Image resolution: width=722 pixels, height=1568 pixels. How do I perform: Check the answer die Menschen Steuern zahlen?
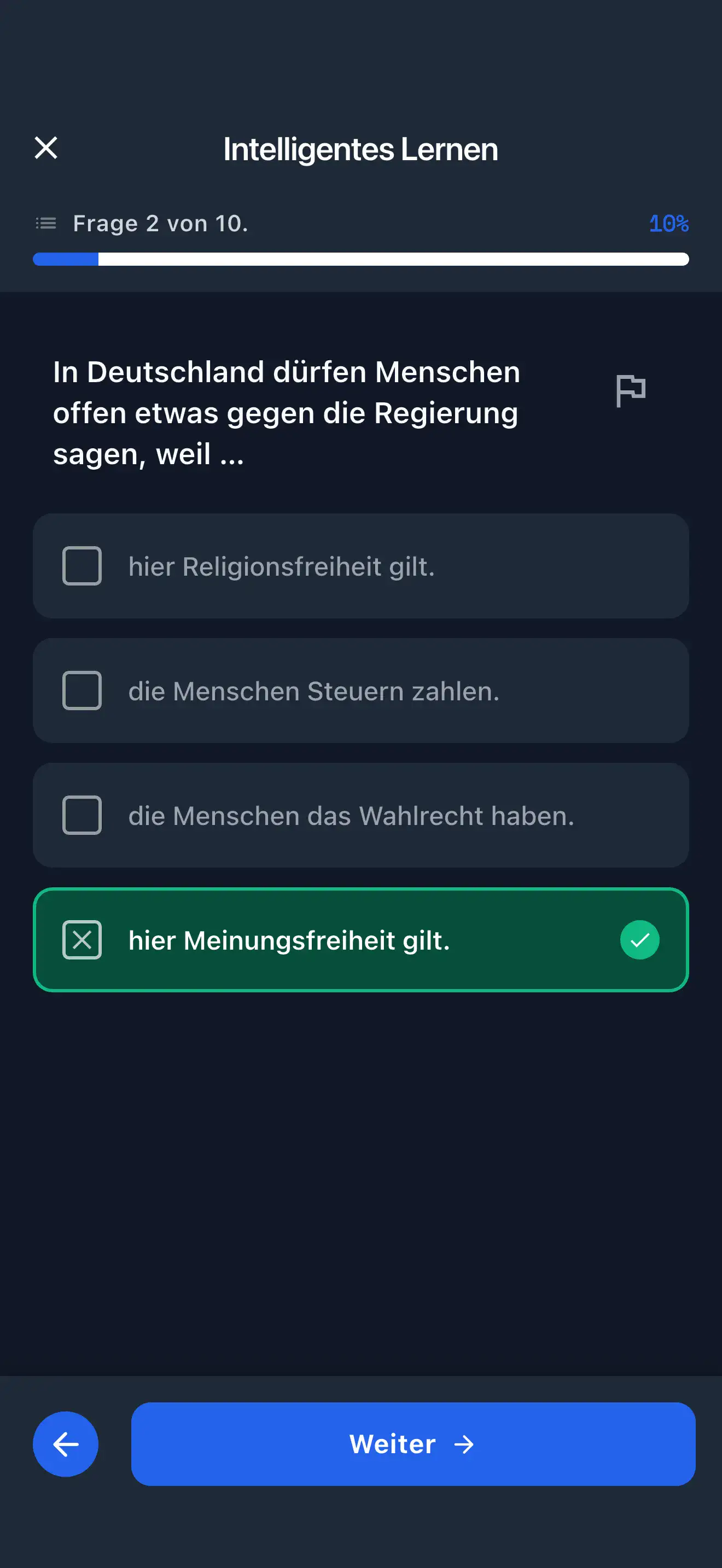(82, 691)
